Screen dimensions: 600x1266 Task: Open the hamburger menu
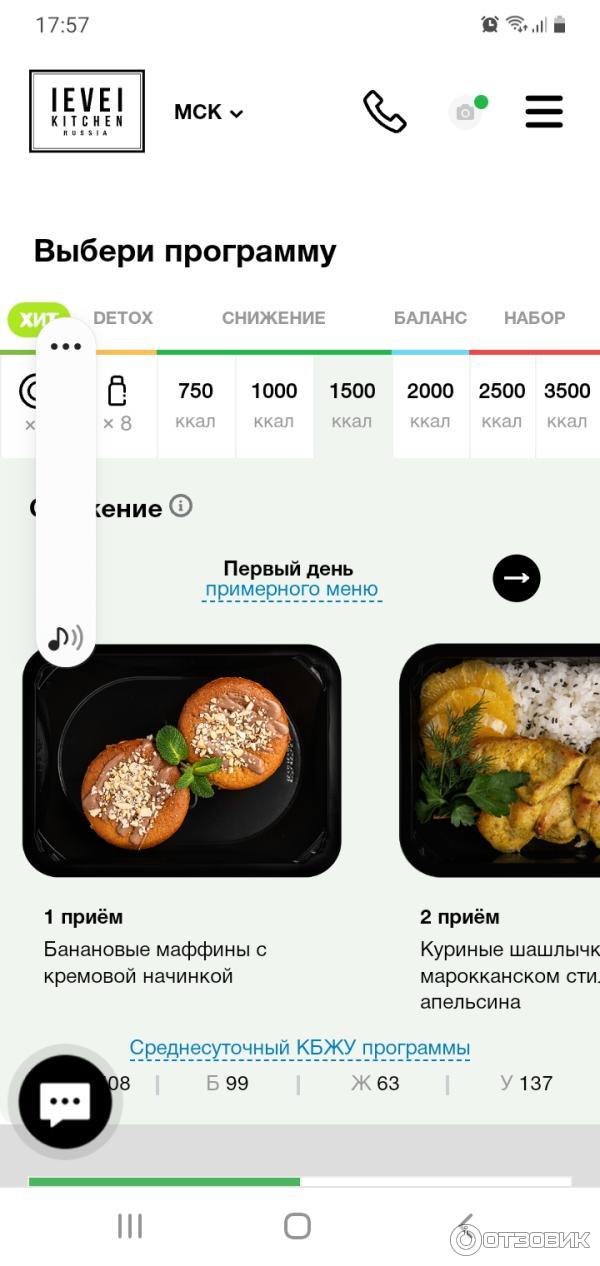coord(544,111)
